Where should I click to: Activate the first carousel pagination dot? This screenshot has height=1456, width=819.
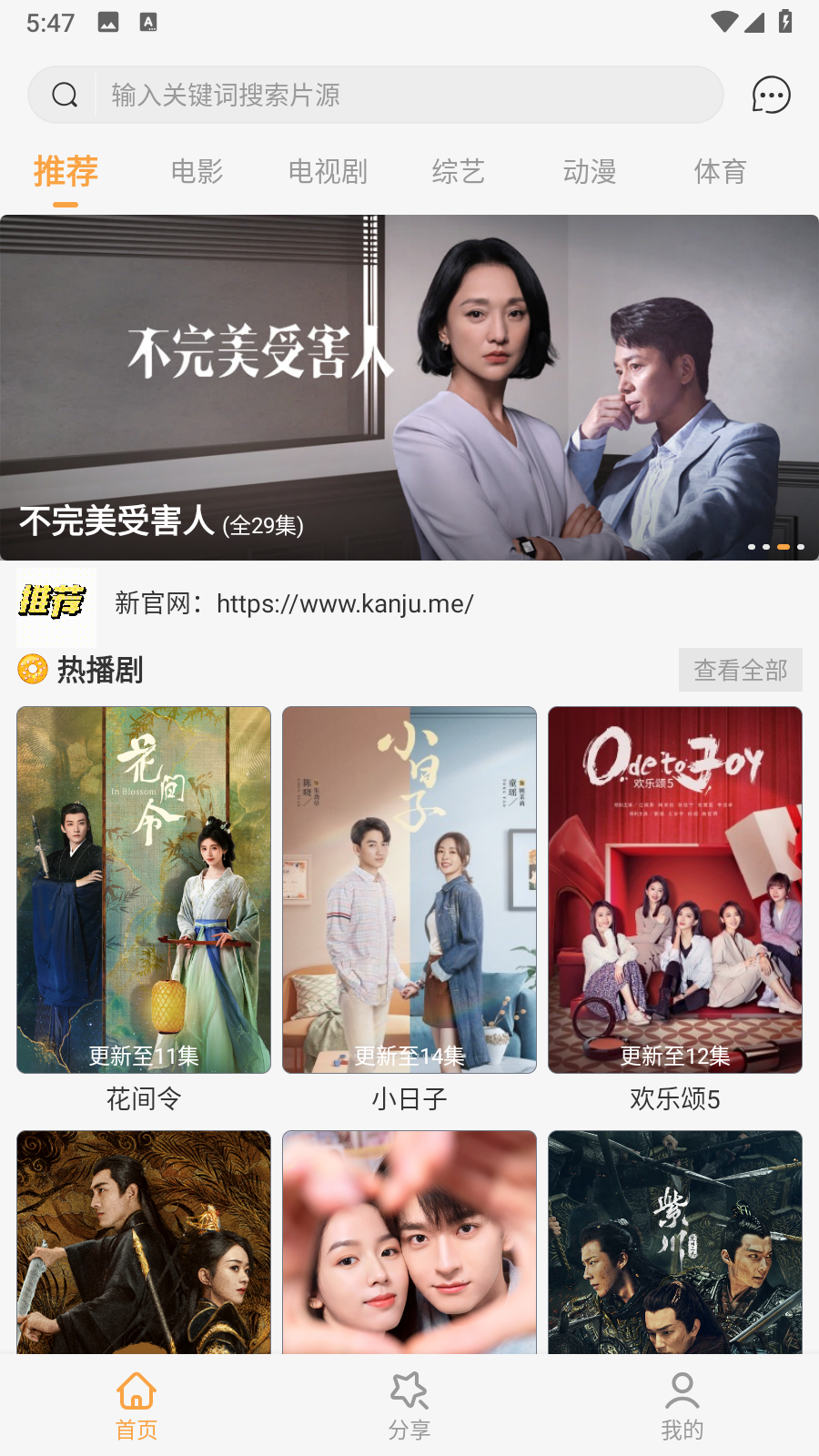(753, 548)
